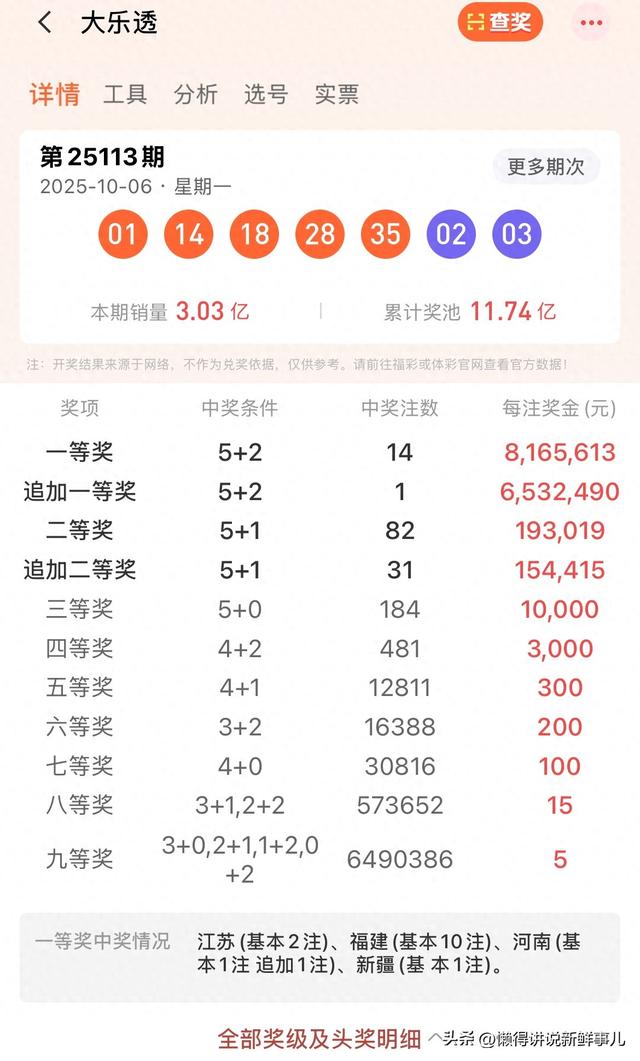Switch to the 工具 tab
Image resolution: width=640 pixels, height=1061 pixels.
(125, 94)
